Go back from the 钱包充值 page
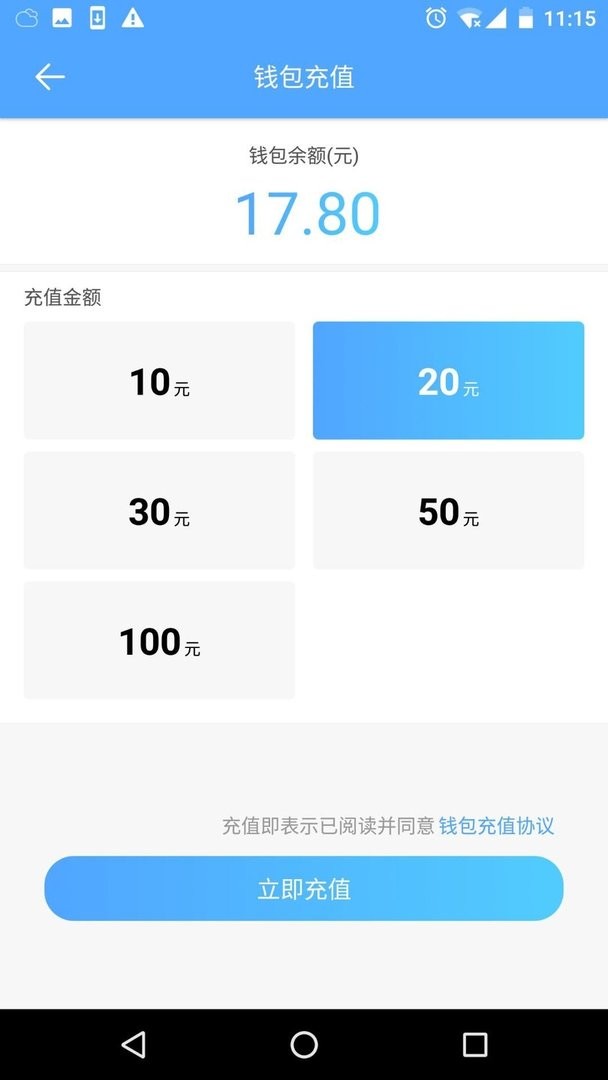Screen dimensions: 608x1080 (x=49, y=78)
